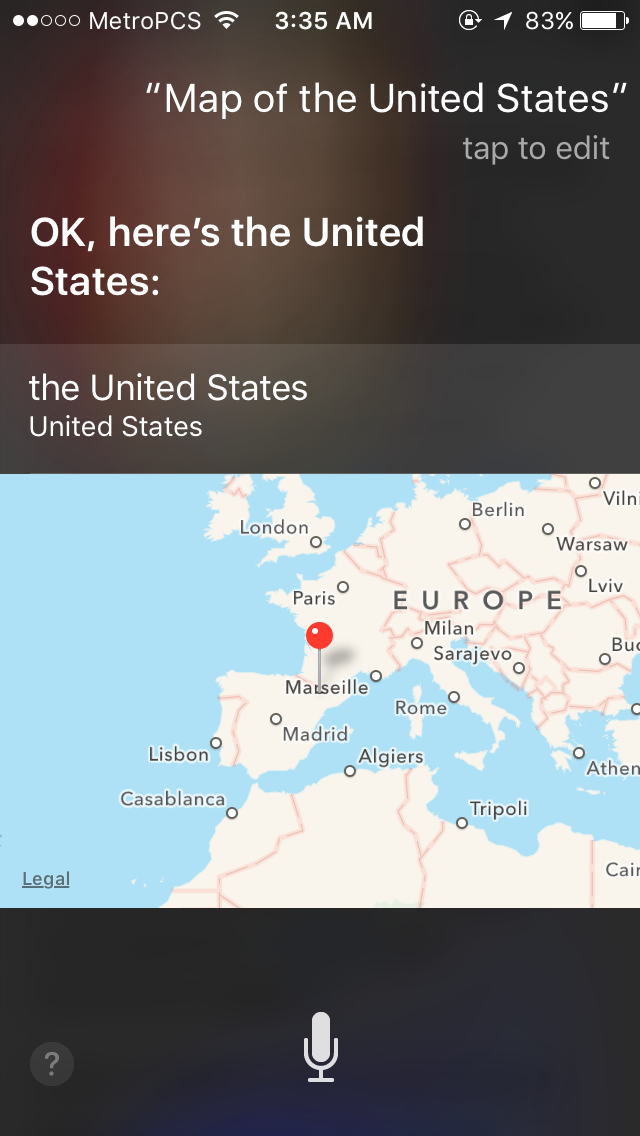Open the Legal link on the map
Screen dimensions: 640x1136
[46, 879]
